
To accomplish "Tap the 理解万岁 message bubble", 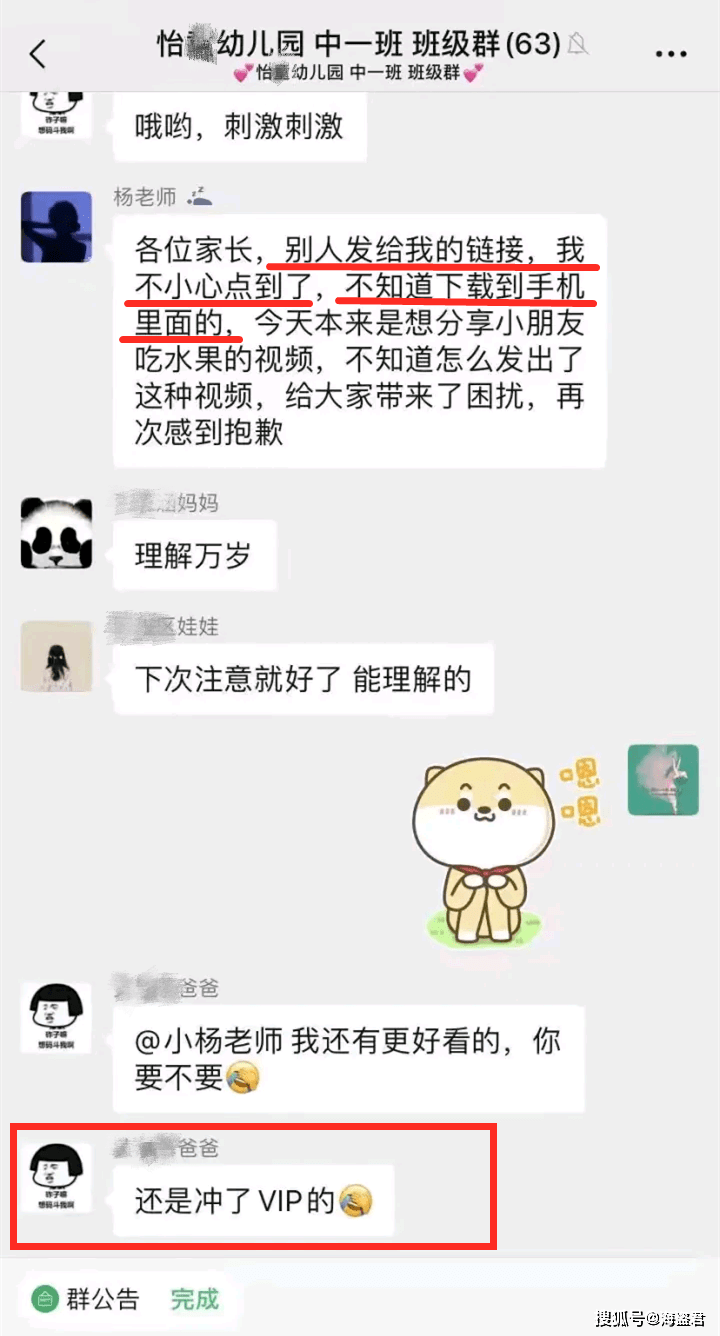I will pyautogui.click(x=195, y=554).
